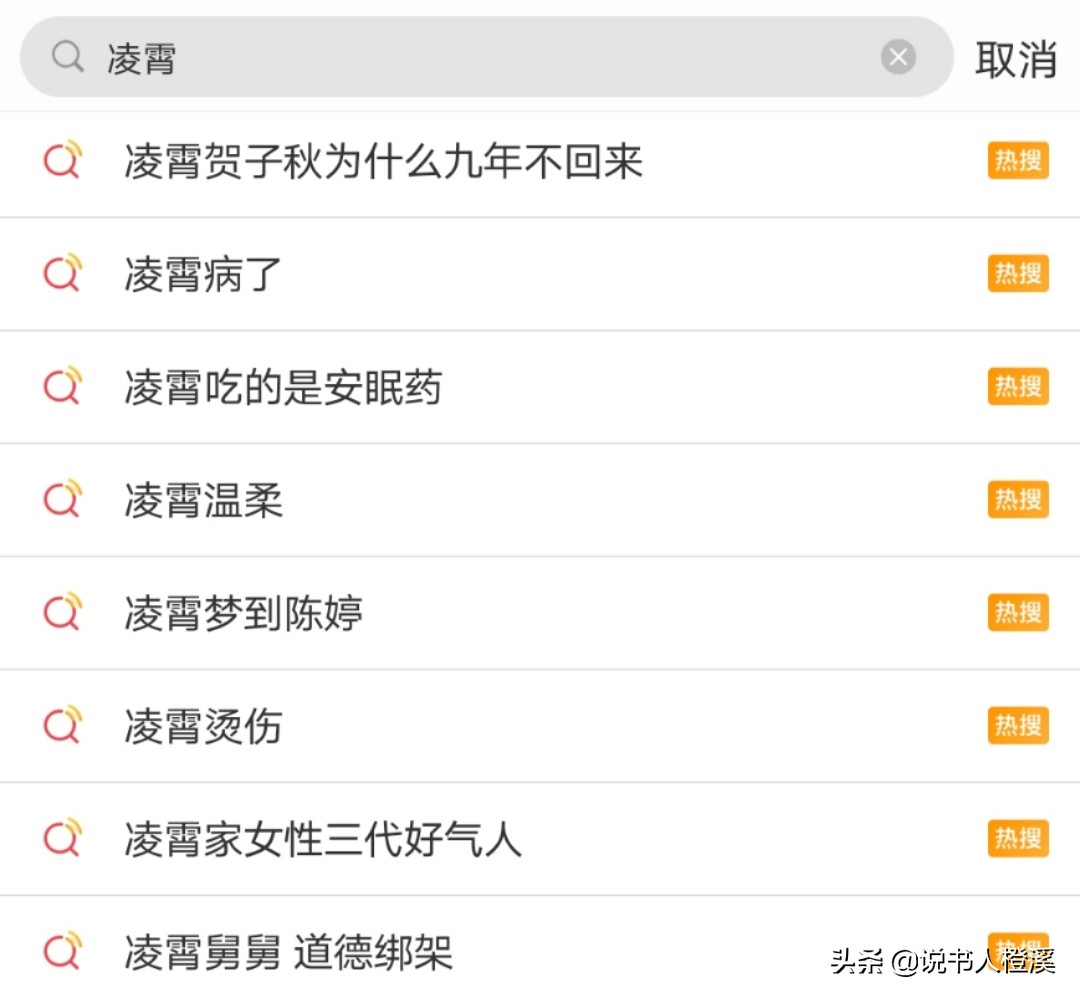The height and width of the screenshot is (1000, 1080).
Task: Search for 凌霄吃的是安眠药
Action: click(x=283, y=387)
